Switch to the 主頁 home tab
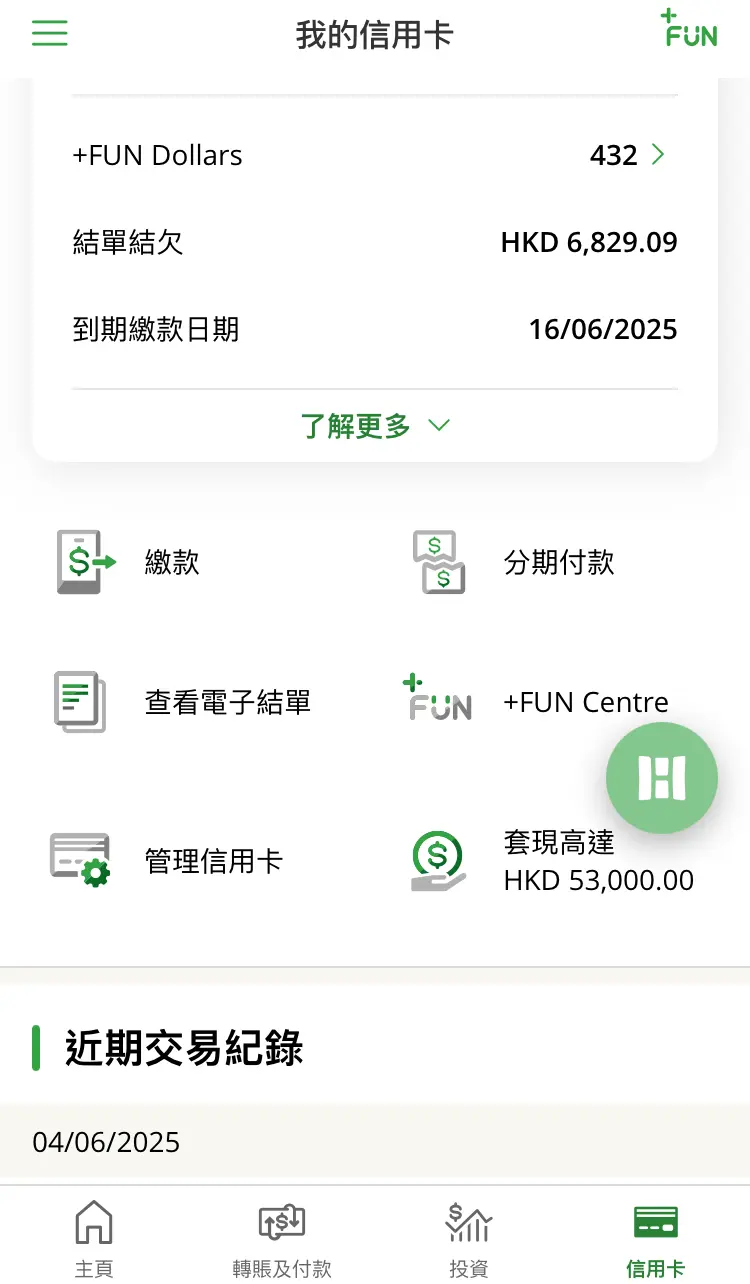 94,1239
